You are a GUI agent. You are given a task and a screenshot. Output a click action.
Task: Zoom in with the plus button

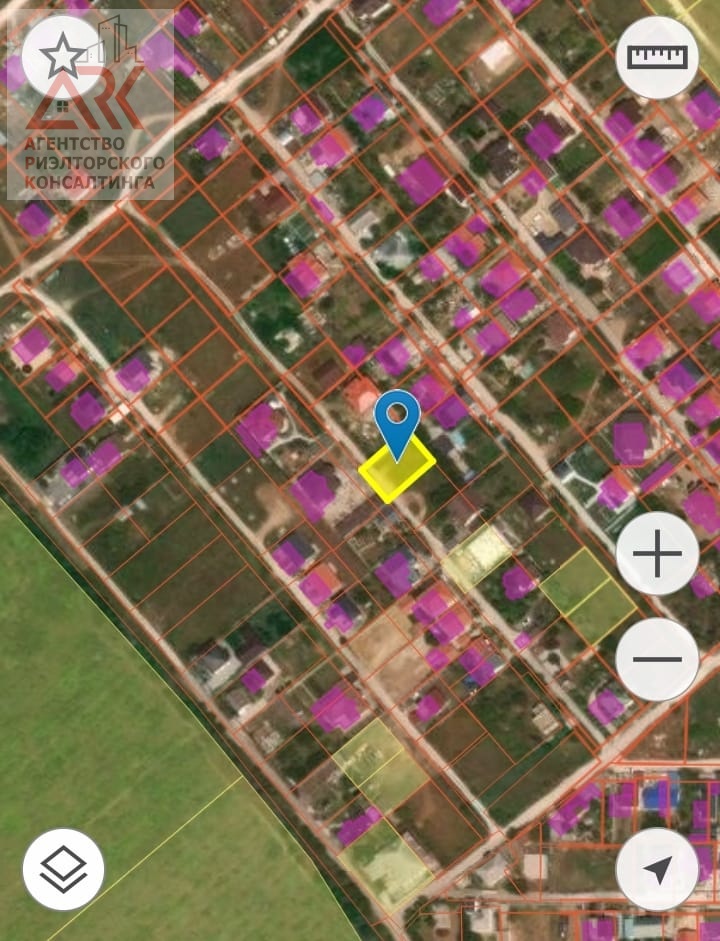(x=657, y=555)
